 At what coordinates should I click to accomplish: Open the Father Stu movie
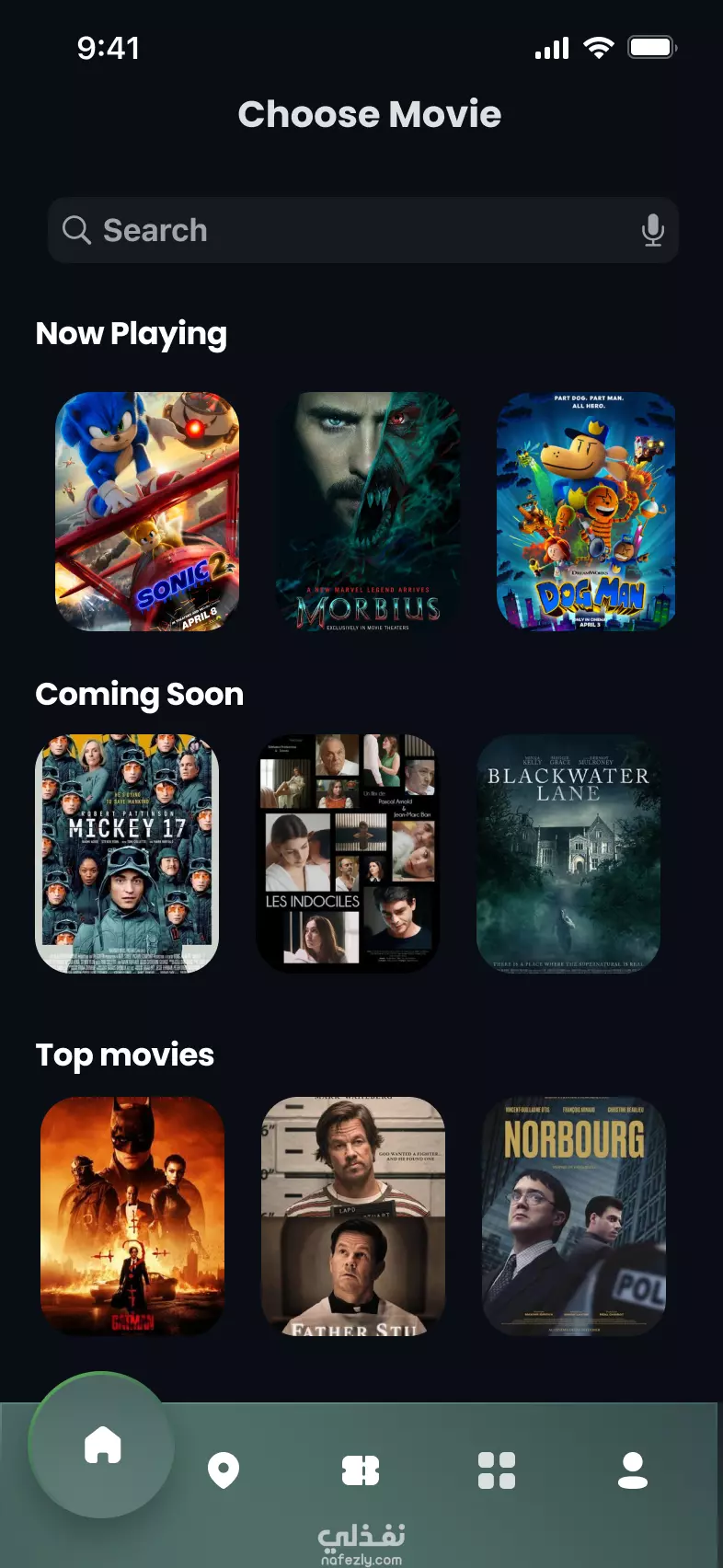click(353, 1216)
